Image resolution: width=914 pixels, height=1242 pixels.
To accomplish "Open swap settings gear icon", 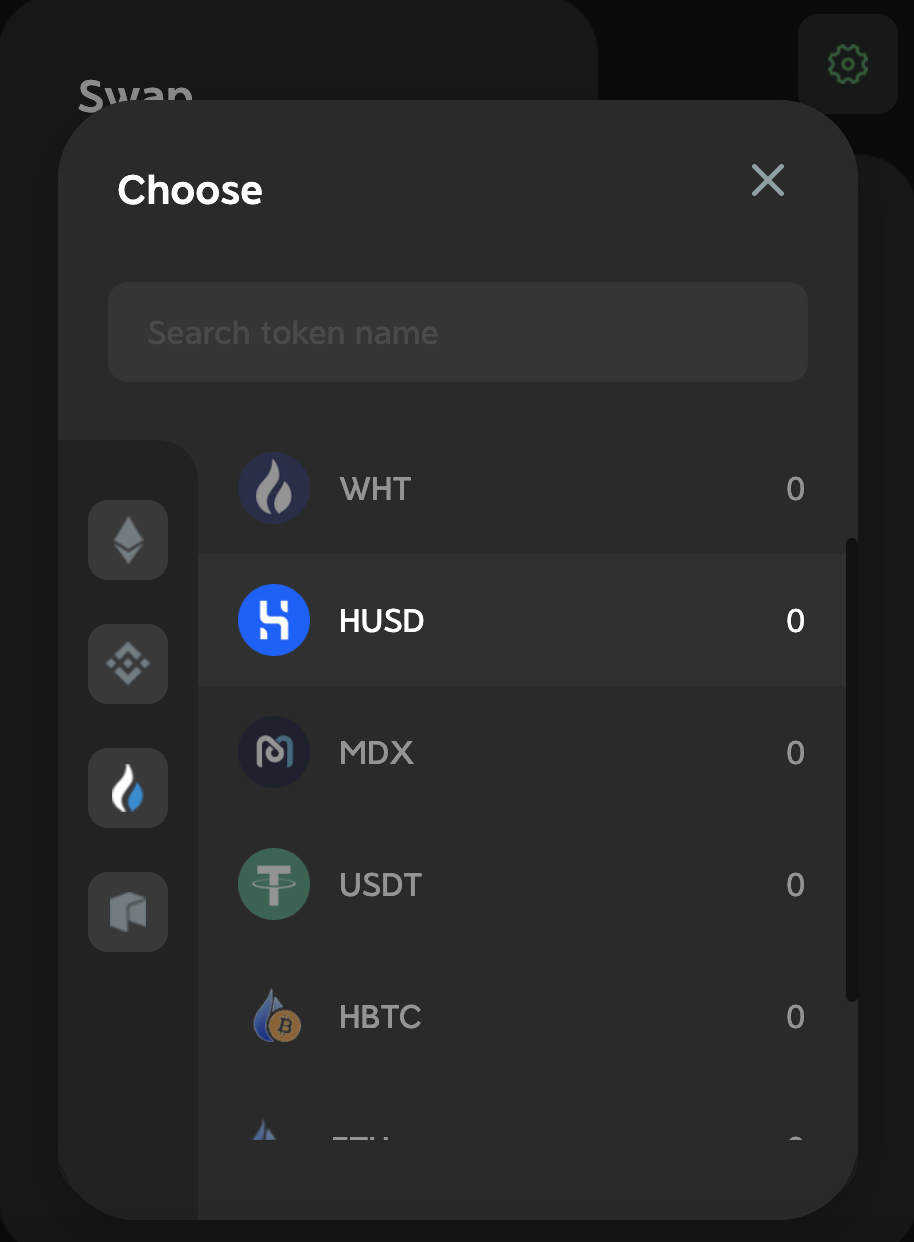I will (847, 64).
